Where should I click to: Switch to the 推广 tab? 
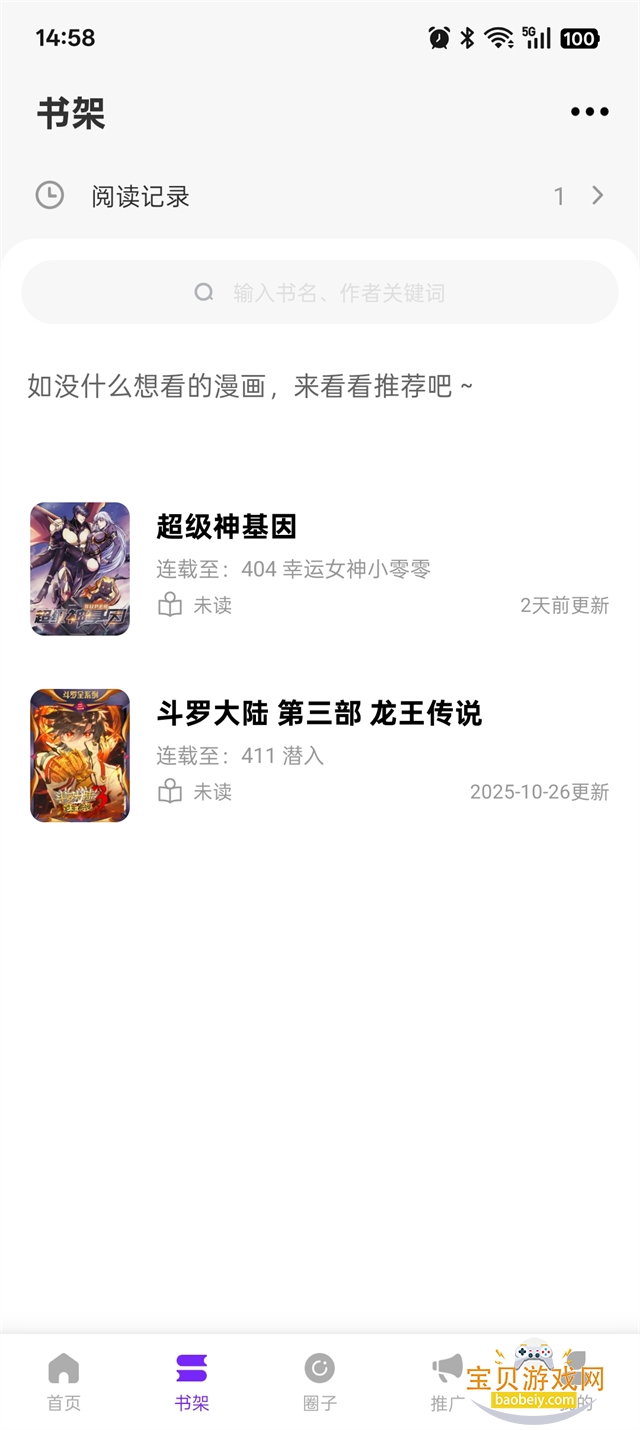(446, 1380)
